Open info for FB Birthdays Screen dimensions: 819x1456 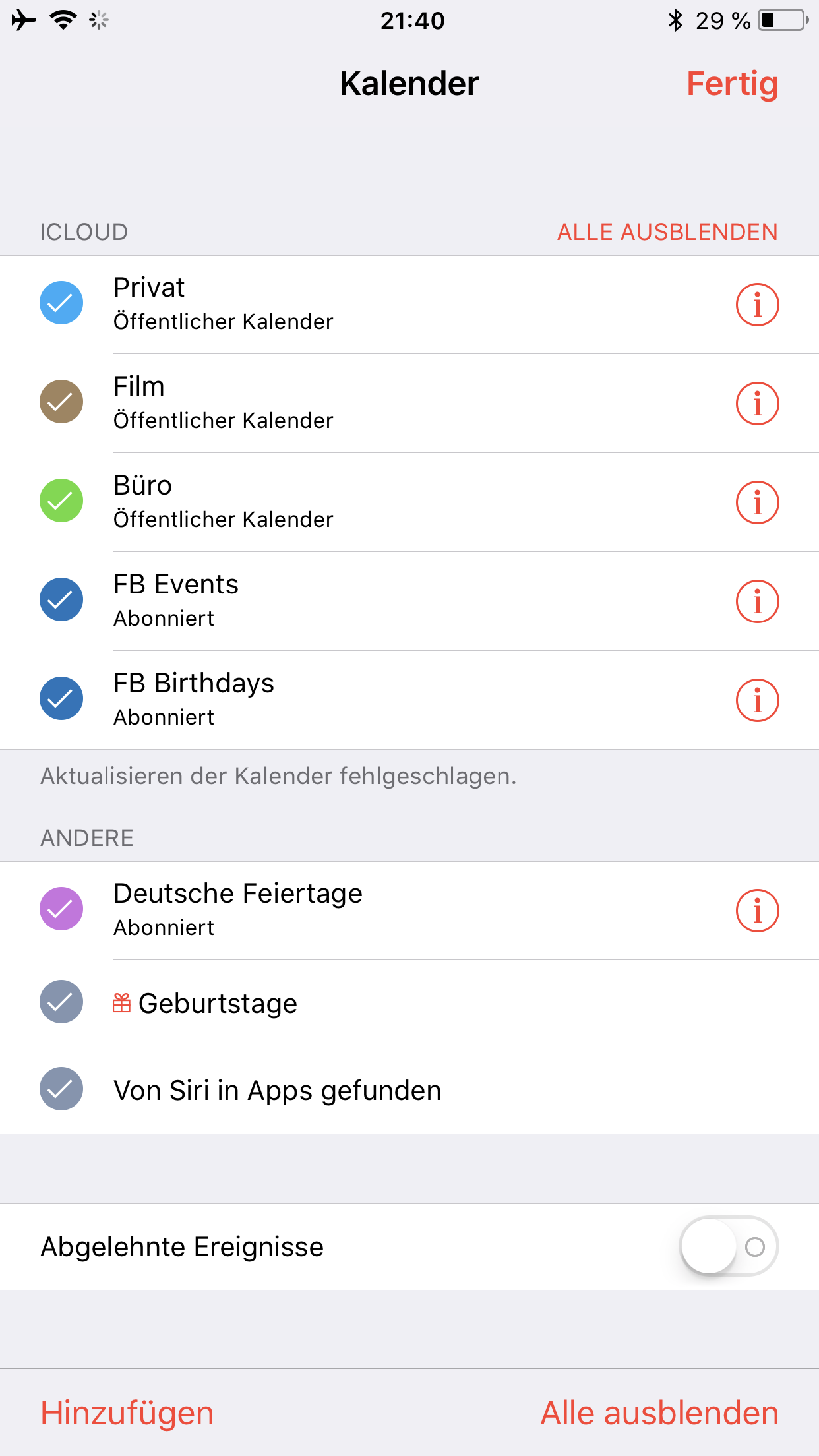pyautogui.click(x=757, y=700)
